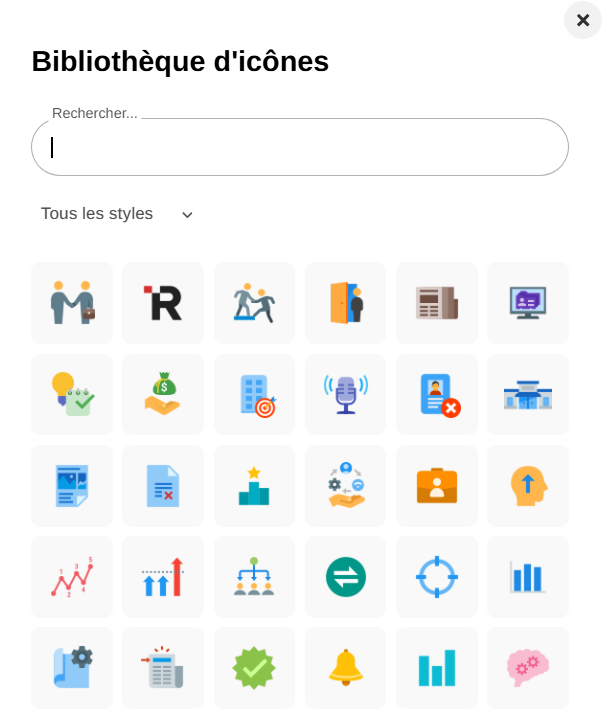Pick the yellow bell icon
The image size is (602, 716).
(x=346, y=668)
